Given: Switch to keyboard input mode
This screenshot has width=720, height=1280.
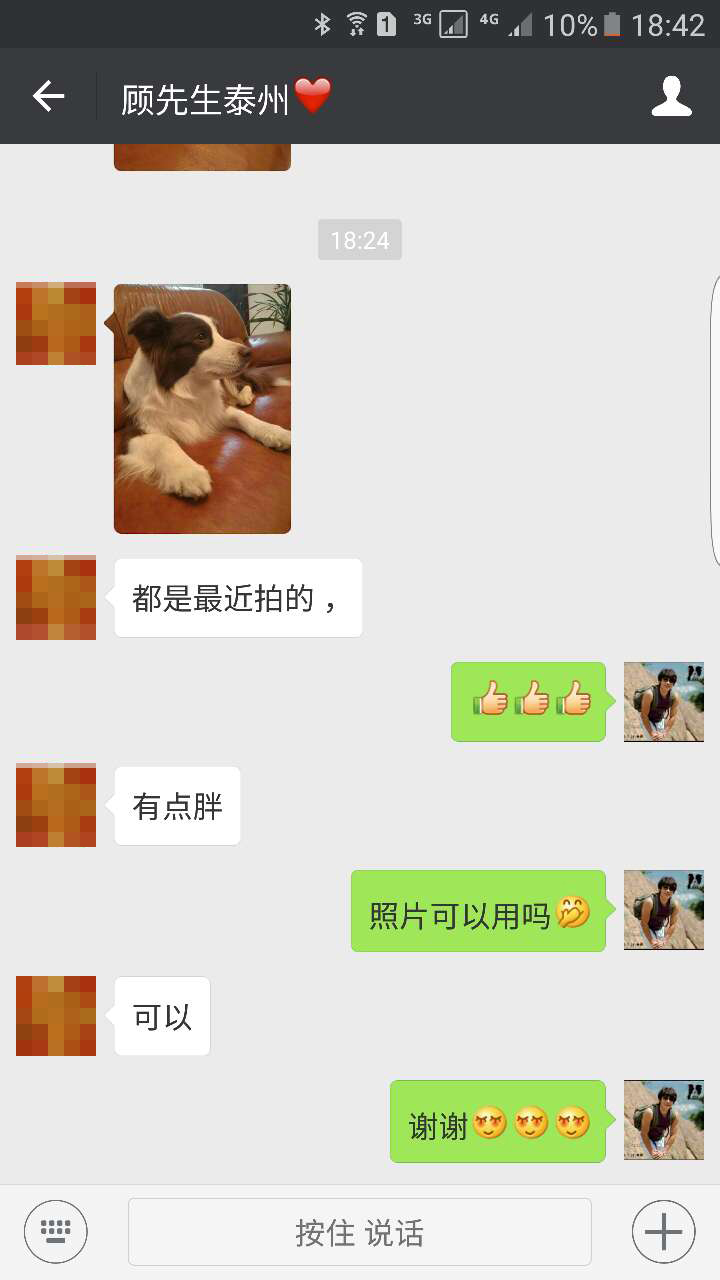Looking at the screenshot, I should pos(56,1232).
